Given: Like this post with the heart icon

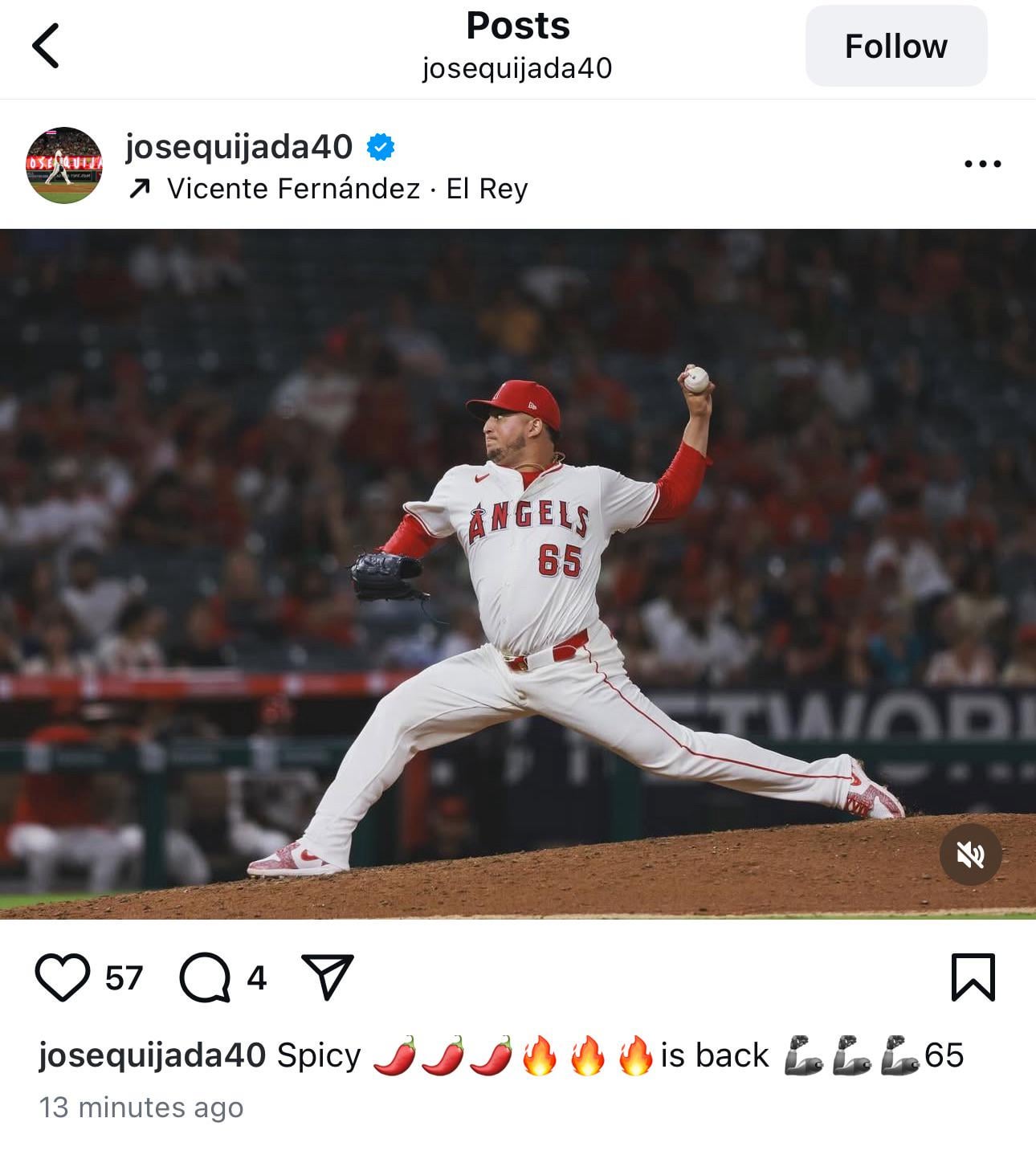Looking at the screenshot, I should [x=63, y=977].
